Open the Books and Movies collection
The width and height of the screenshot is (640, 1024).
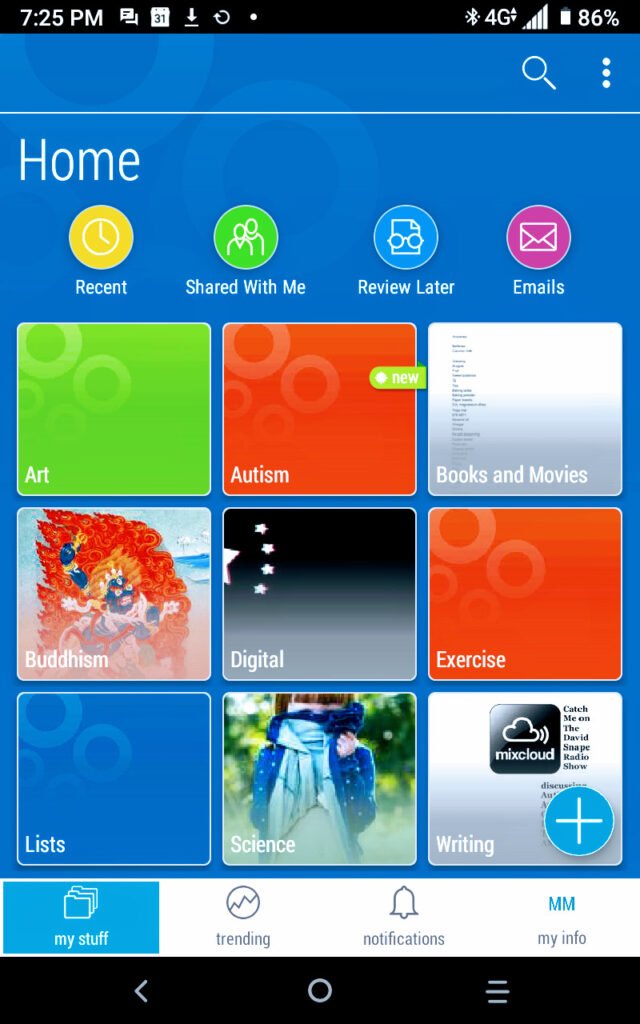point(525,408)
